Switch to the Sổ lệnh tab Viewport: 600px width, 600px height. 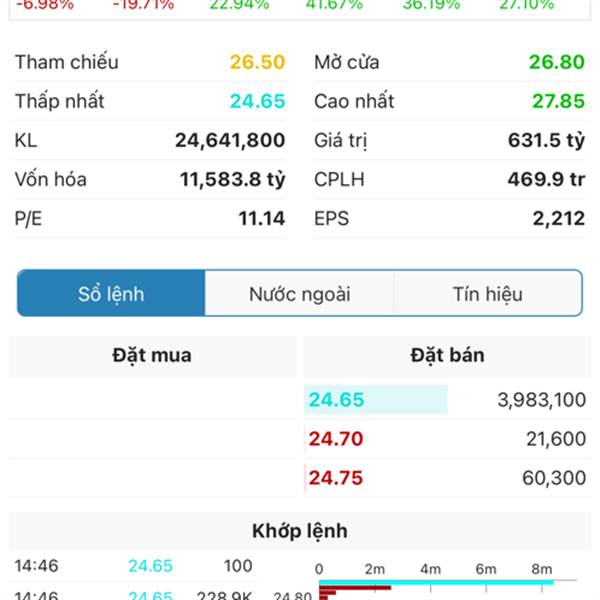coord(111,294)
